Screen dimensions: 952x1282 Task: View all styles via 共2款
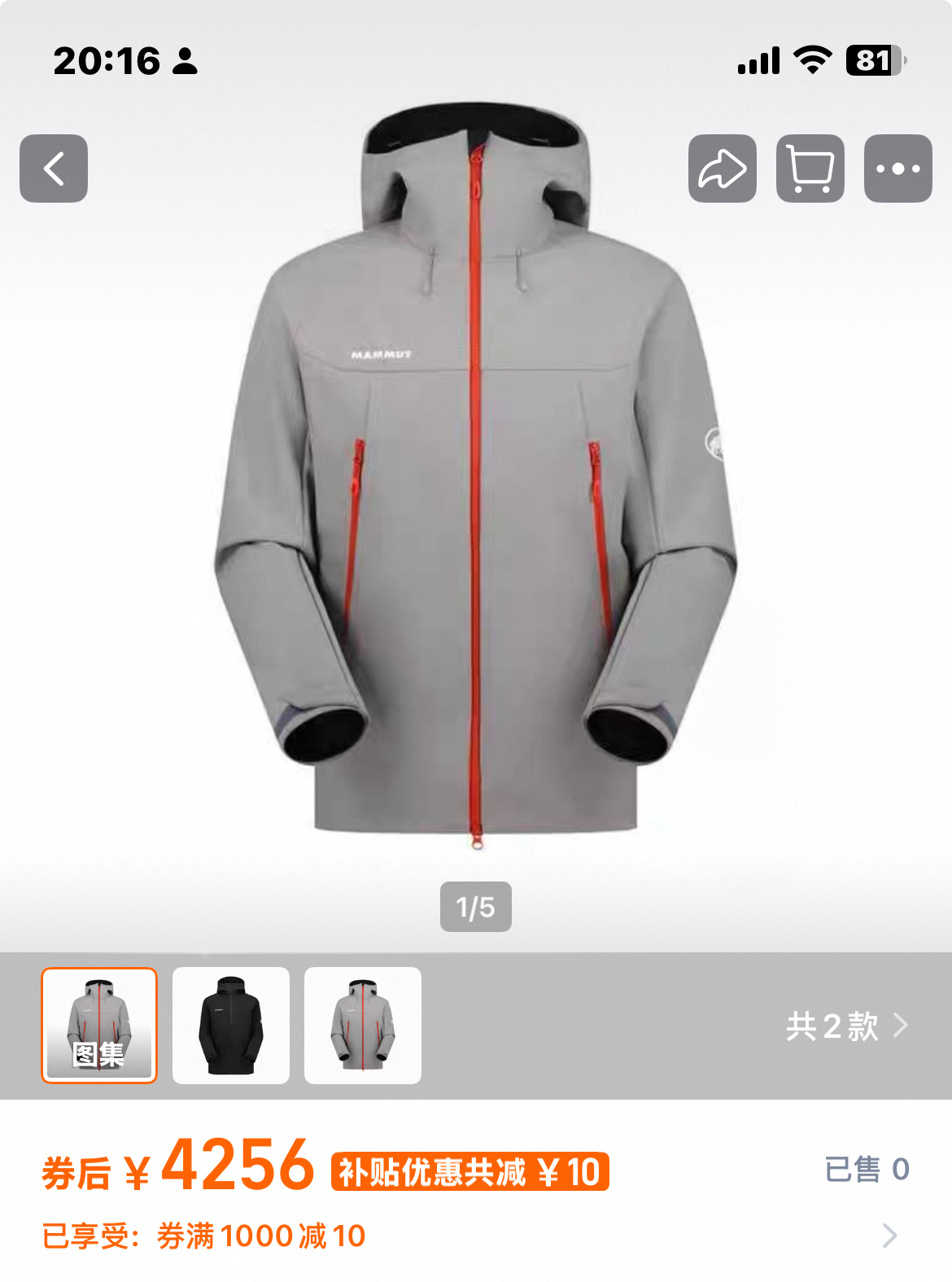tap(846, 1026)
